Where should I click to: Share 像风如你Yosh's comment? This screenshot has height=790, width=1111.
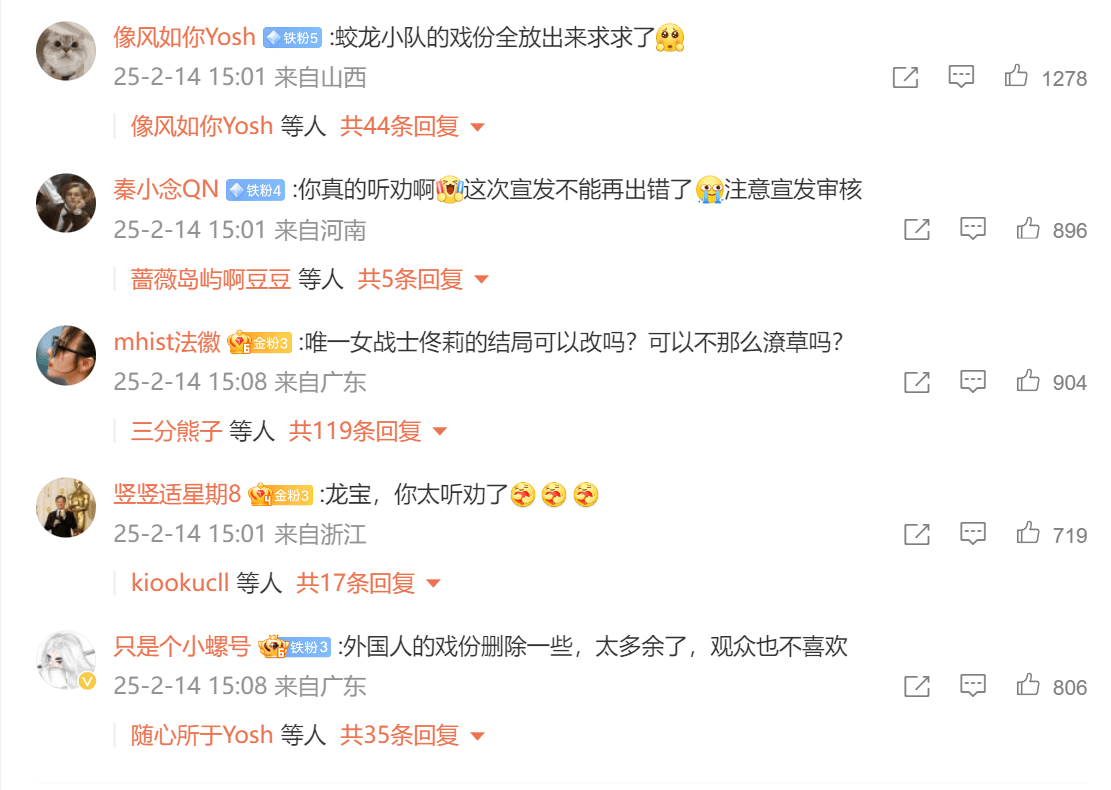pos(905,77)
